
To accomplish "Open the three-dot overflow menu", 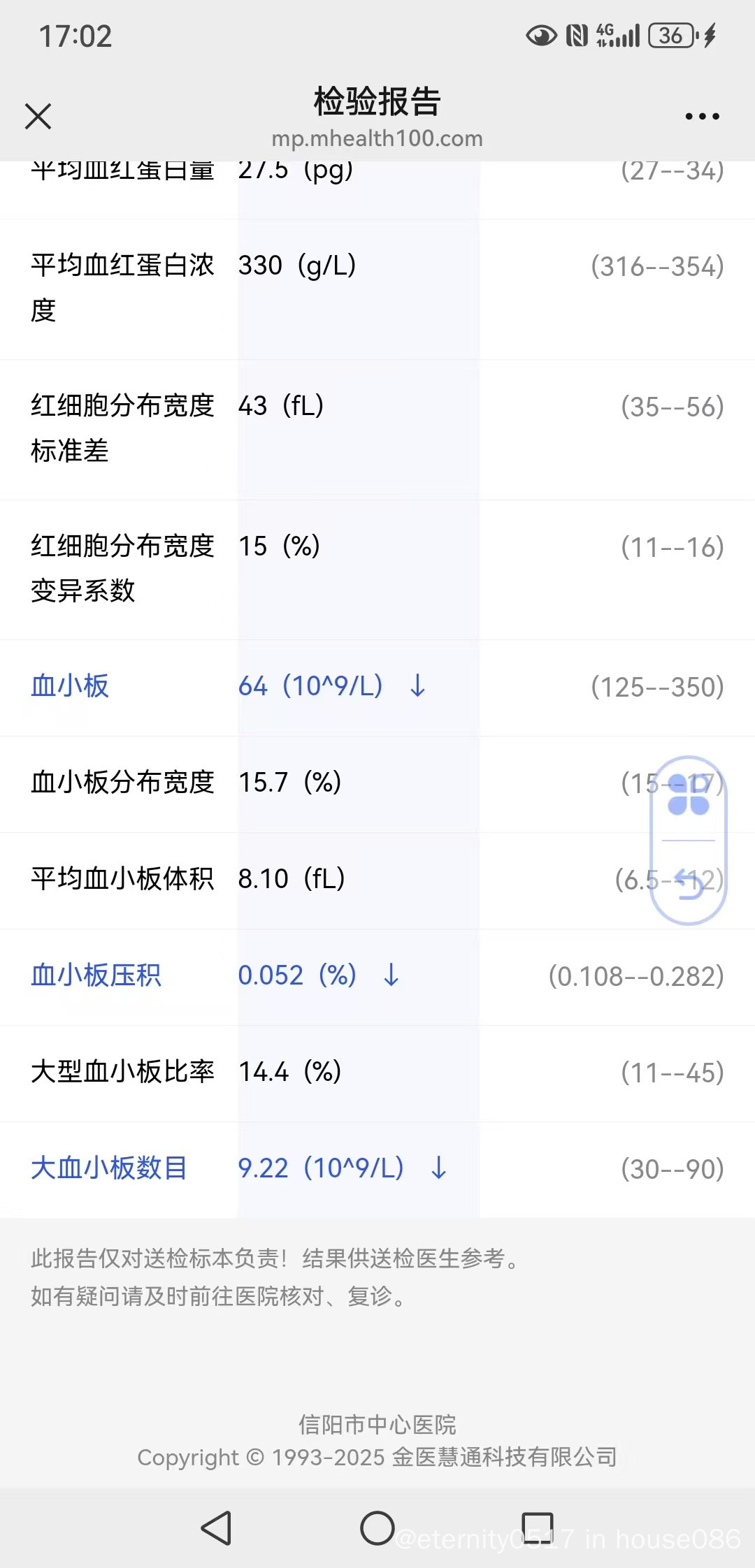I will (702, 117).
